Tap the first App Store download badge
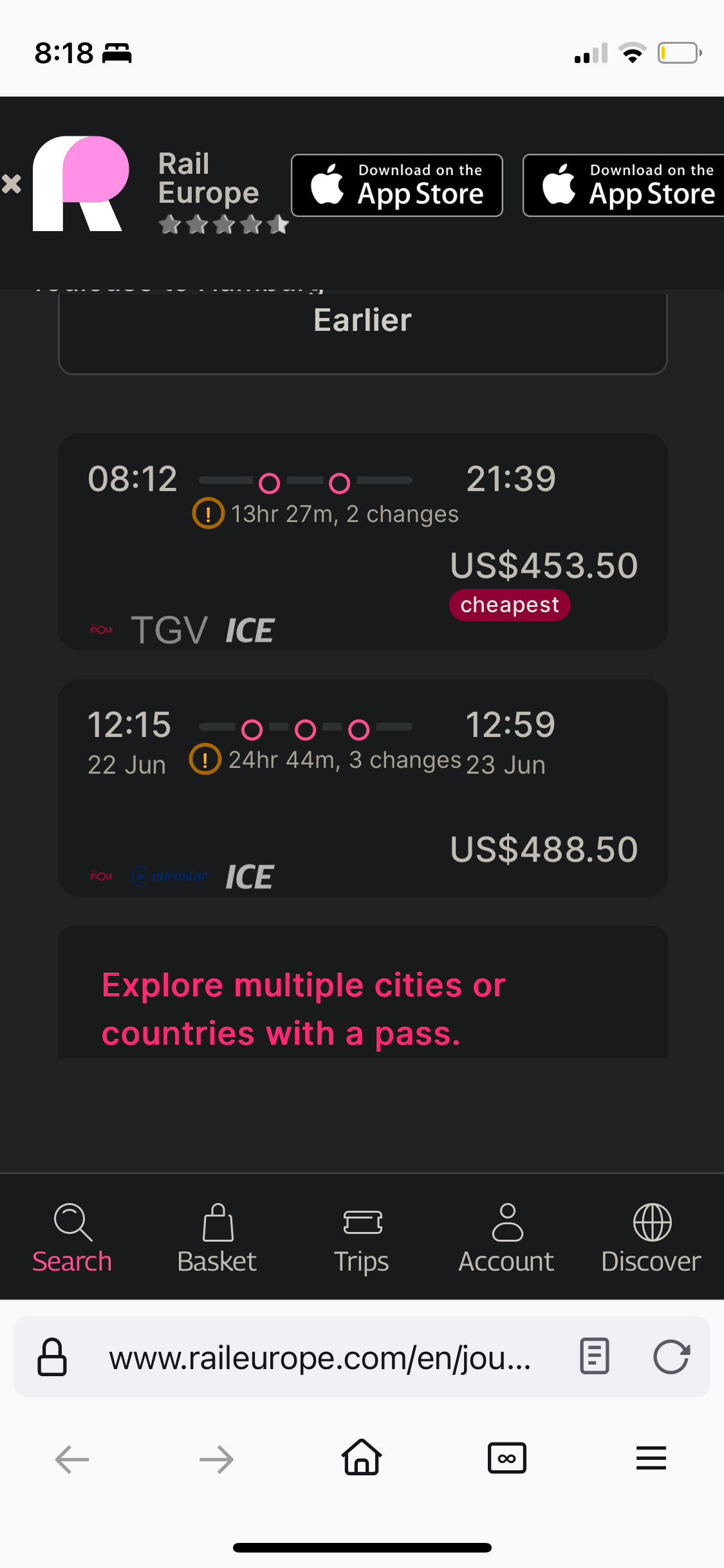724x1568 pixels. [396, 185]
